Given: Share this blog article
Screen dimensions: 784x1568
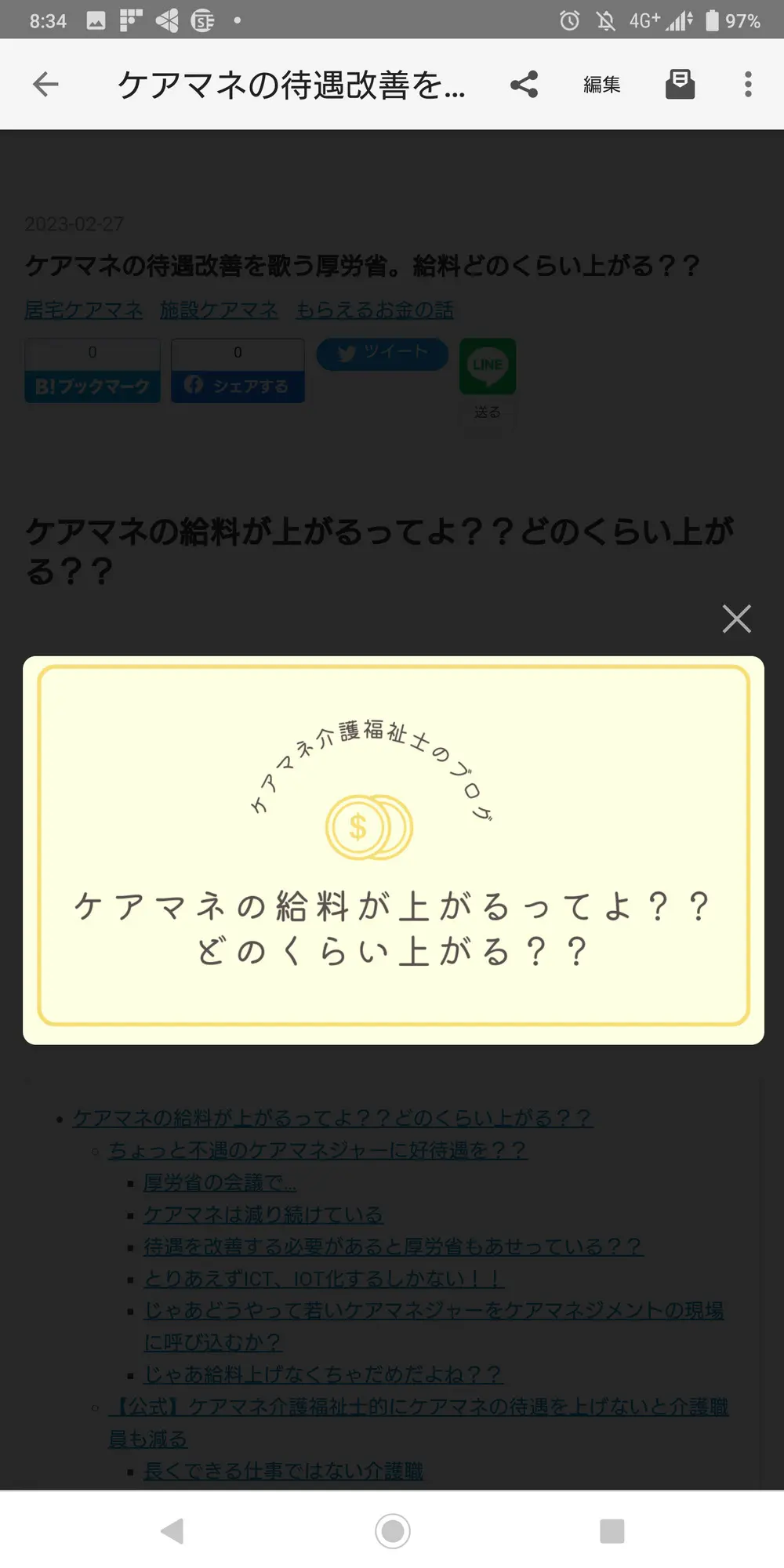Looking at the screenshot, I should [524, 84].
